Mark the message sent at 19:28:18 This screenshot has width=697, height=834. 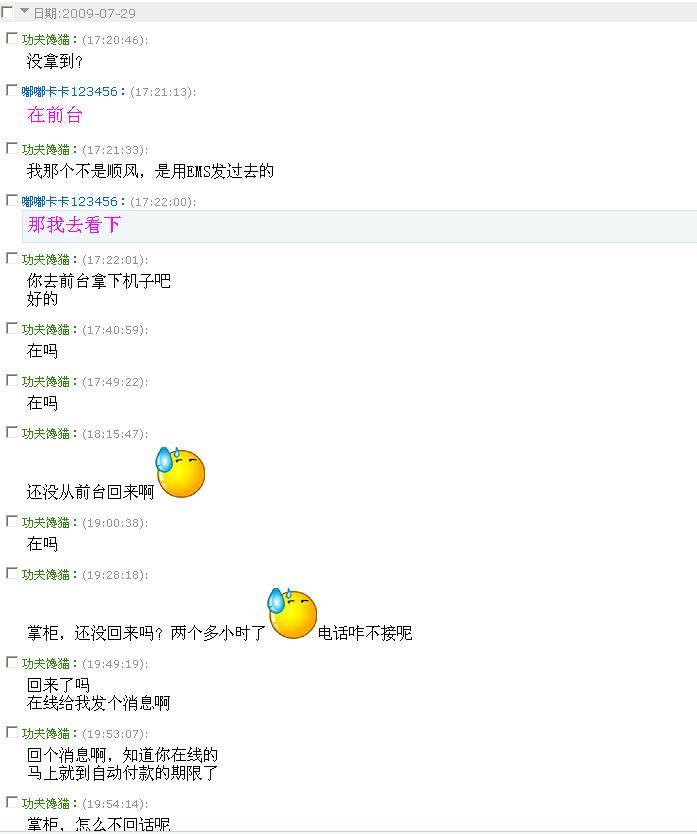[12, 573]
